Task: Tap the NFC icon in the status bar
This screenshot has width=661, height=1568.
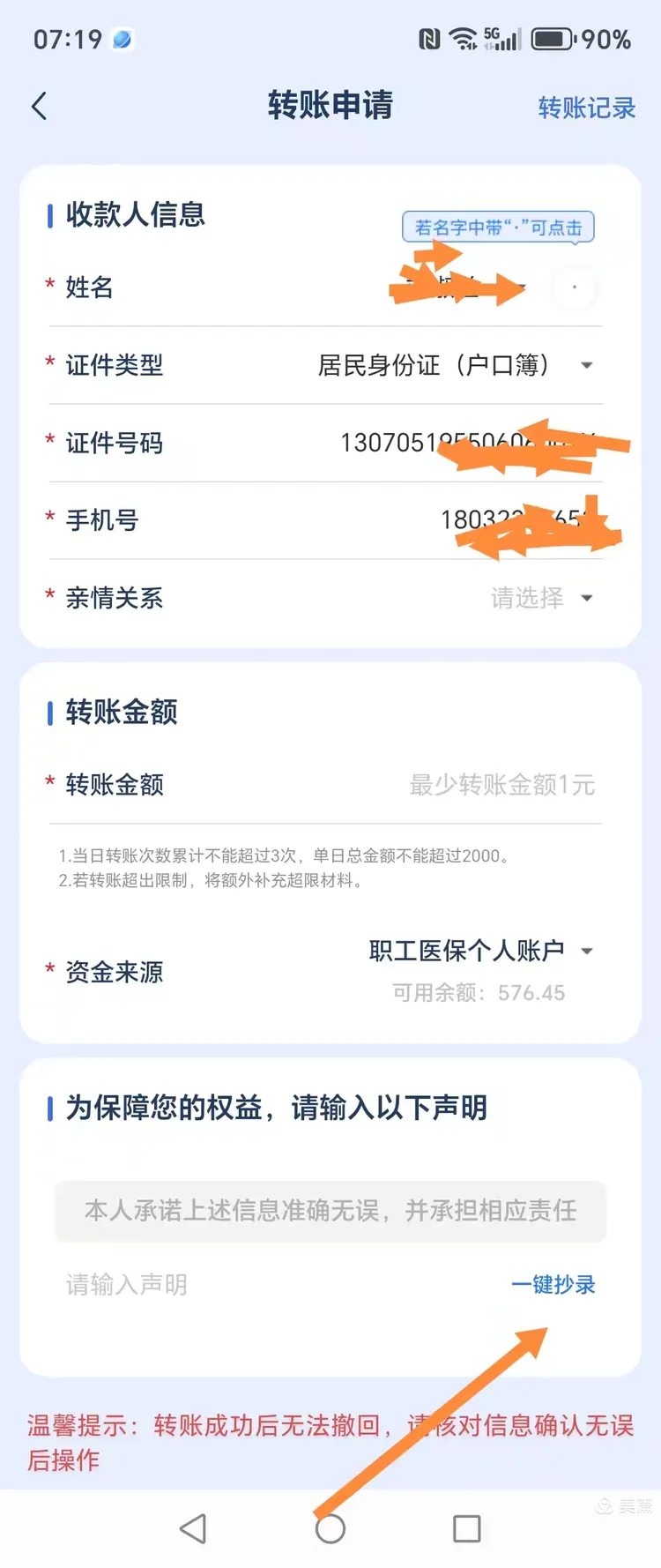Action: tap(432, 38)
